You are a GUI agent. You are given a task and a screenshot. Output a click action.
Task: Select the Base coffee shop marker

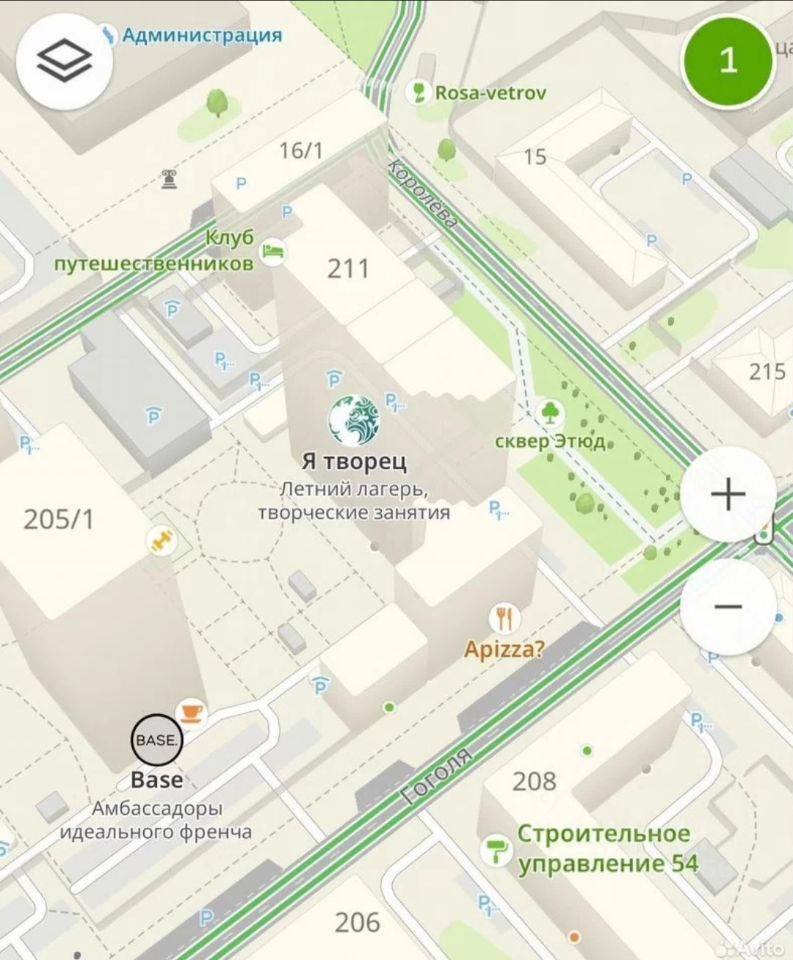coord(157,742)
